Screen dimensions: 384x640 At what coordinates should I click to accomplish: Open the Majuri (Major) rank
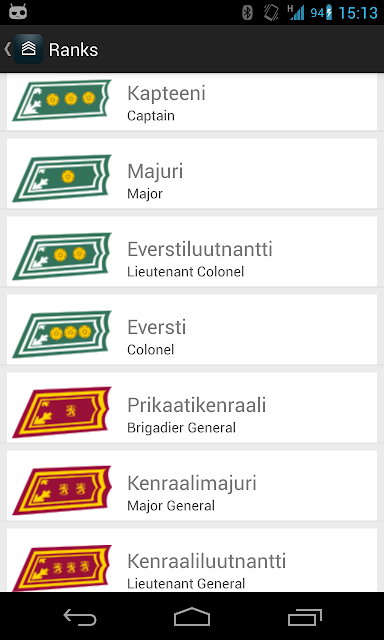(192, 173)
